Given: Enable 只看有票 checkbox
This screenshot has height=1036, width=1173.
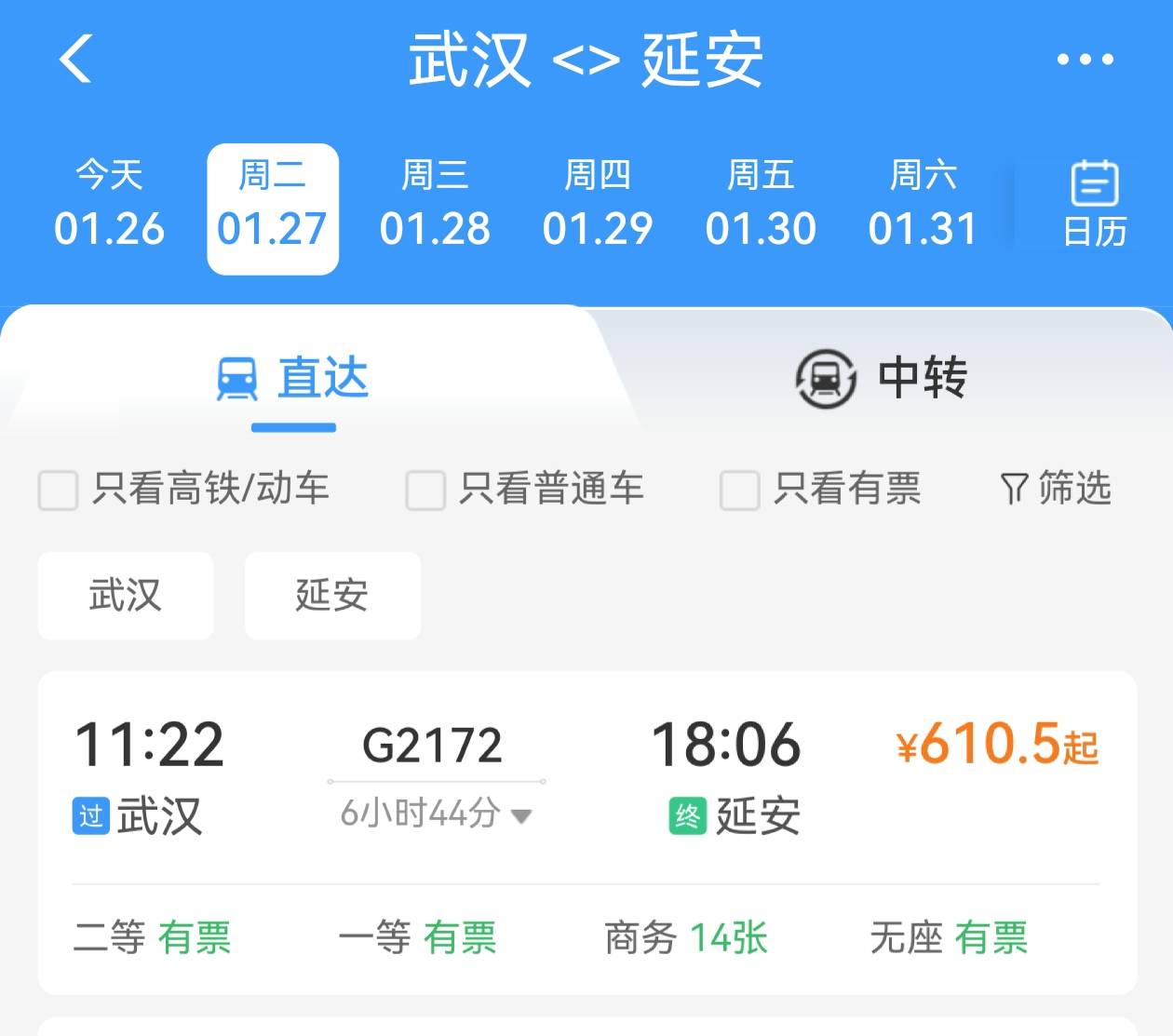Looking at the screenshot, I should click(x=740, y=490).
